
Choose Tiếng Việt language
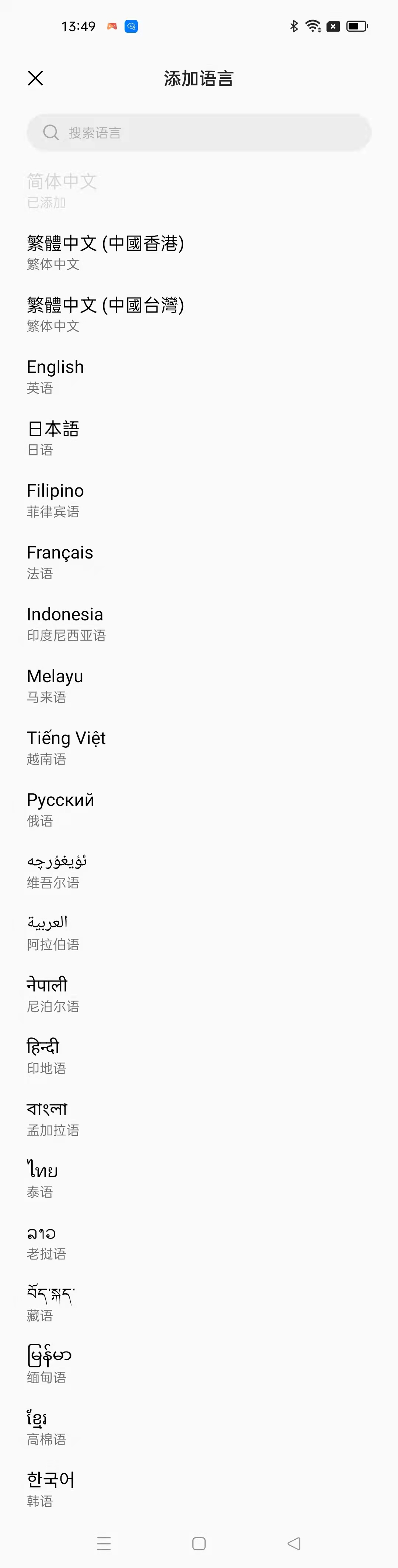pyautogui.click(x=66, y=747)
